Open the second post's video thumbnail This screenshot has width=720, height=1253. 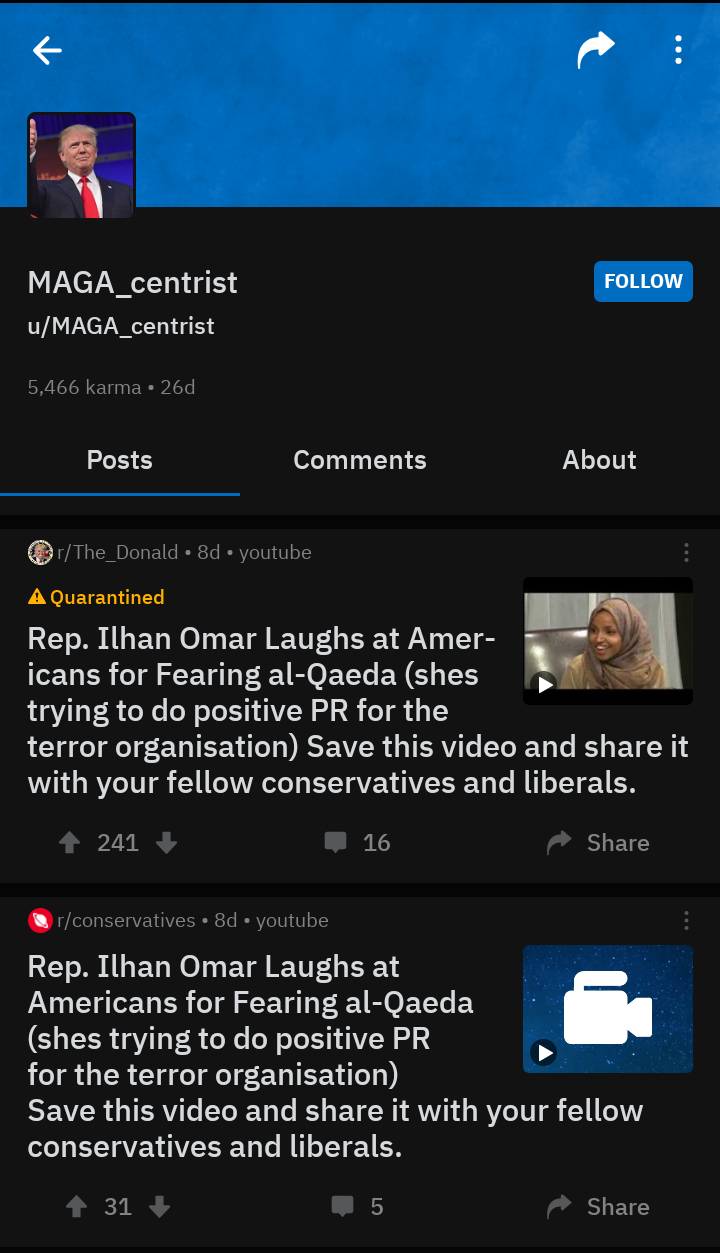tap(608, 1009)
